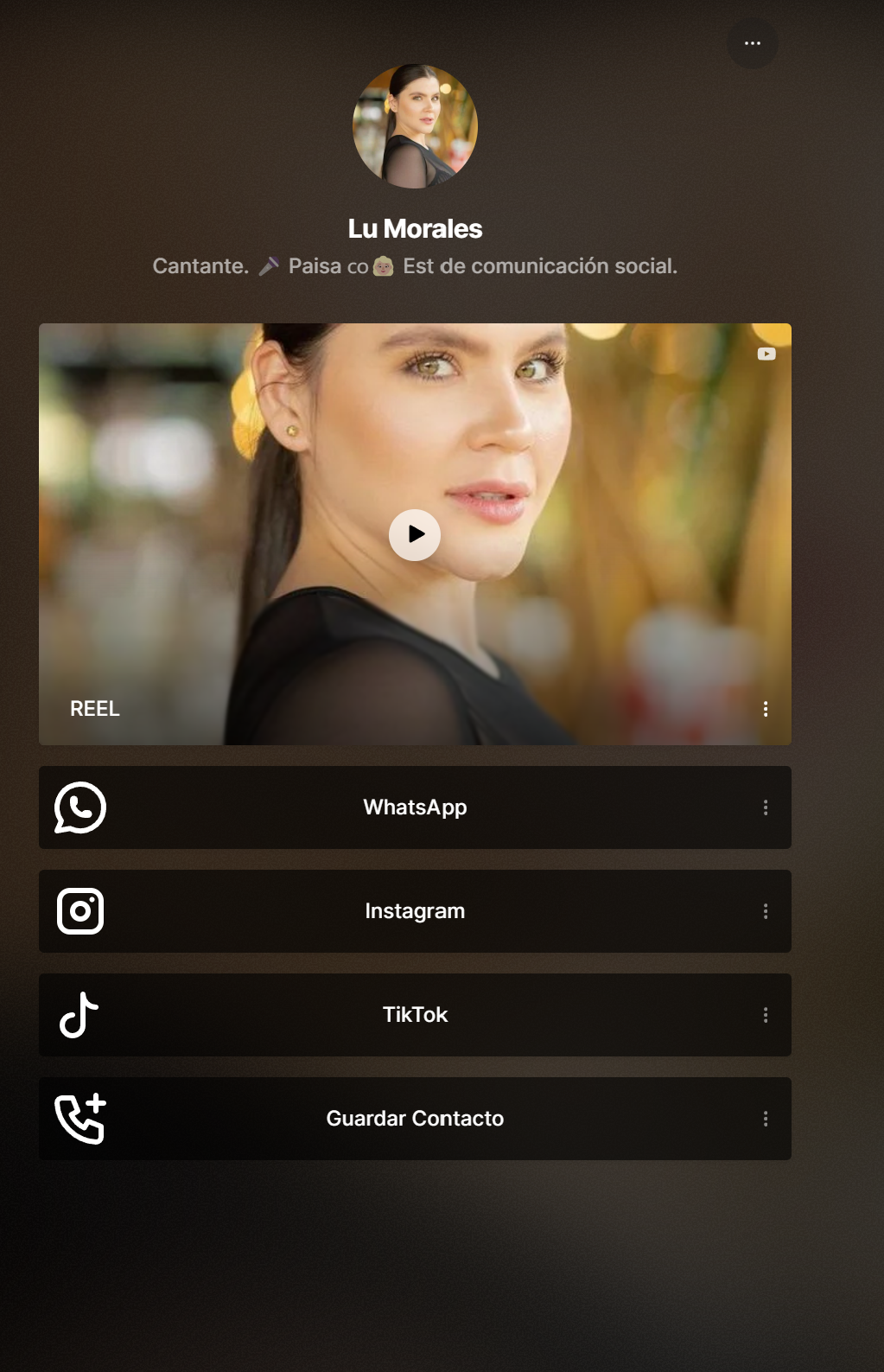Open options for the REEL video
The height and width of the screenshot is (1372, 884).
pos(765,709)
